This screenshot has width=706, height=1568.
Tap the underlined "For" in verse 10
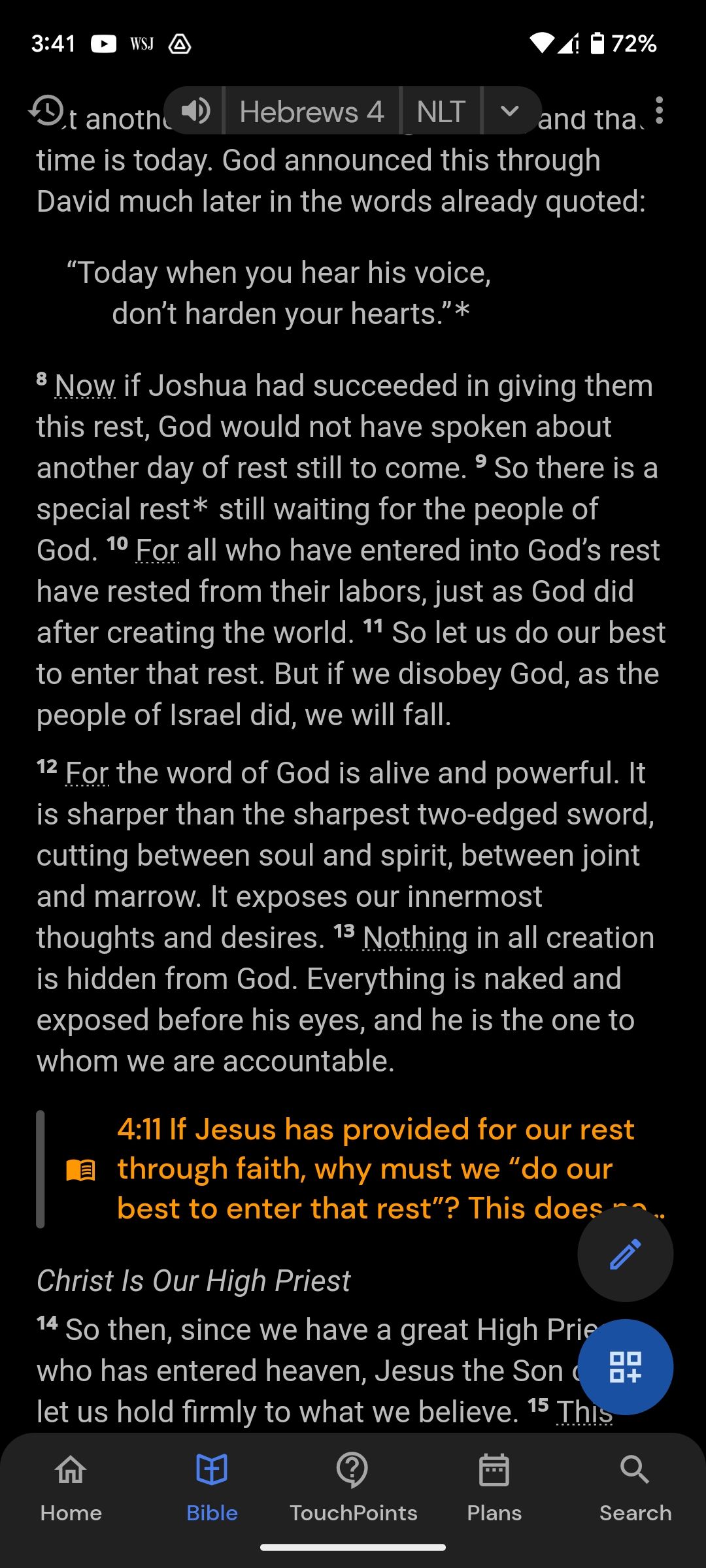157,551
